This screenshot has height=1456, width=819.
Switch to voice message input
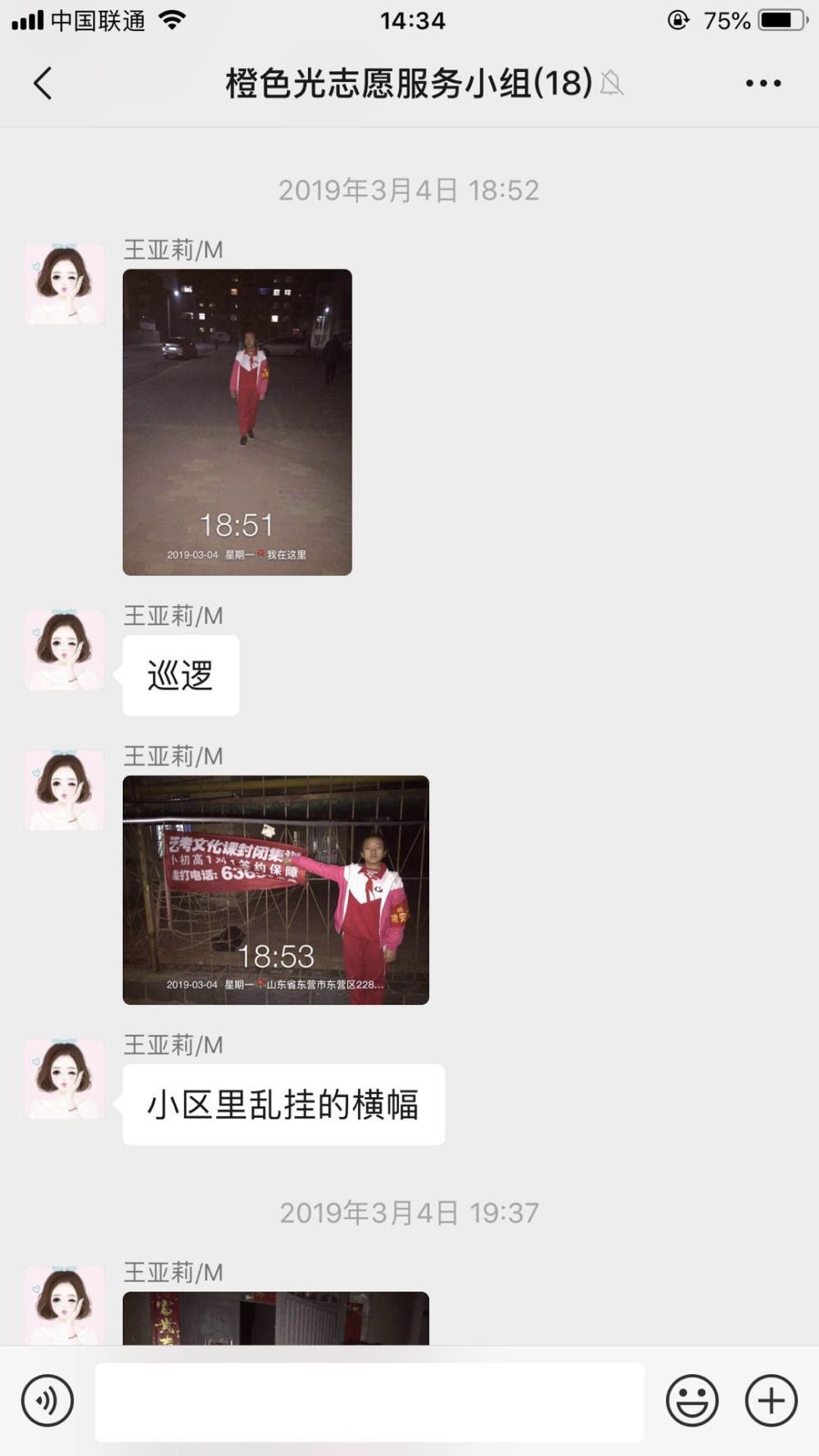(x=48, y=1400)
